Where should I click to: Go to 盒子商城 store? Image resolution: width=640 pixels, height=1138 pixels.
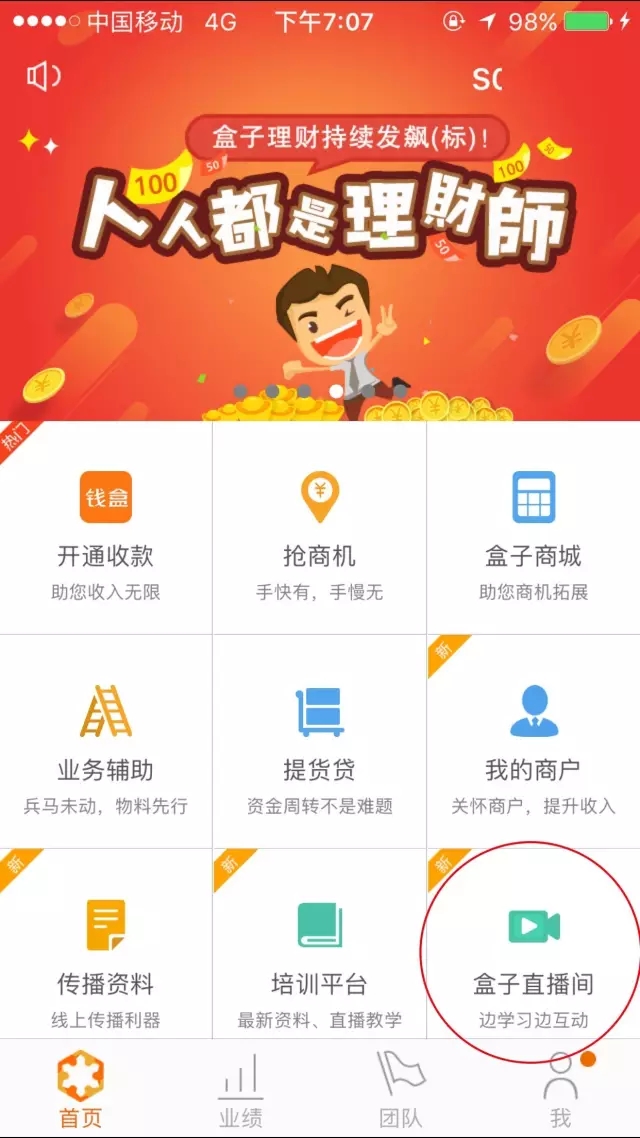pos(533,528)
